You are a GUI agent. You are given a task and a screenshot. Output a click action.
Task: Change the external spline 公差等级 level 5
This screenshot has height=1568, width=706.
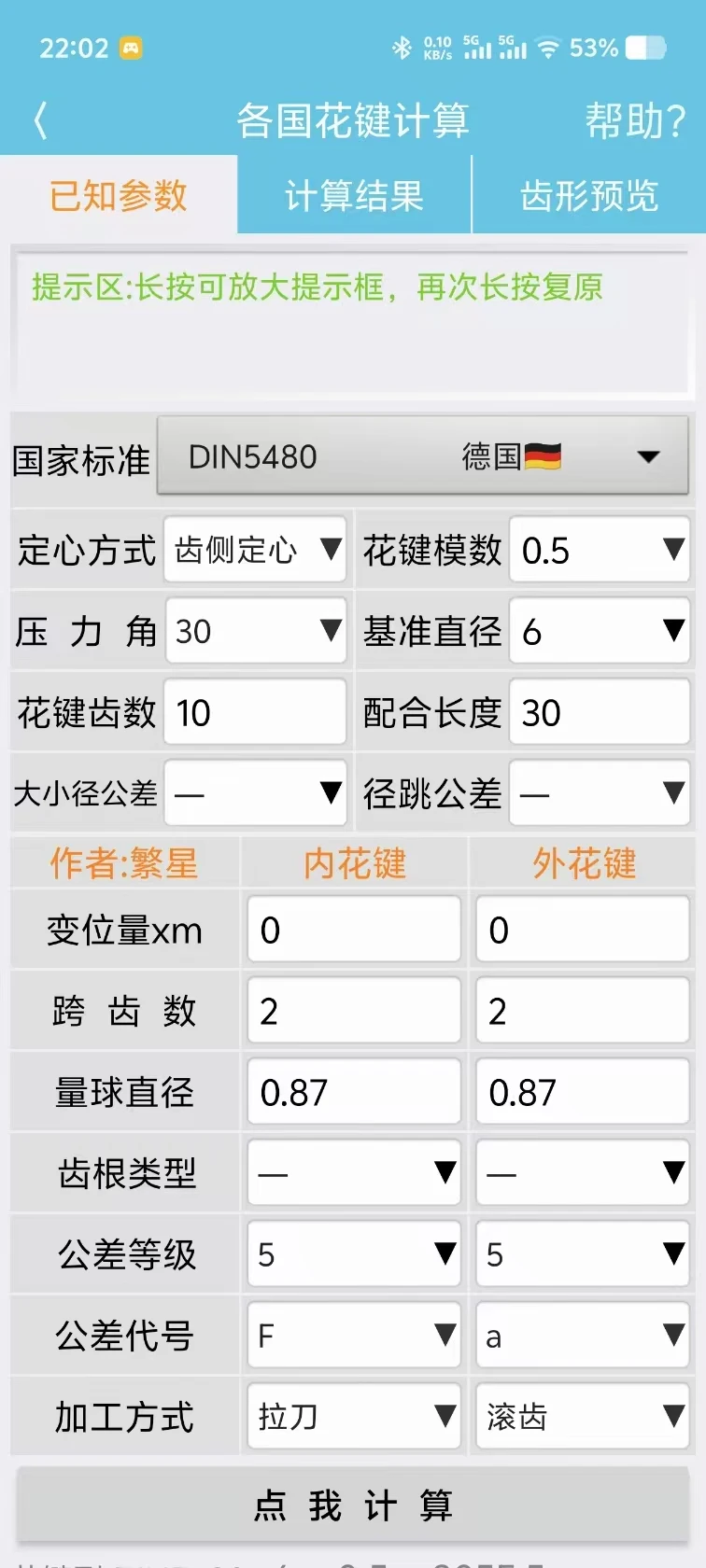581,1254
